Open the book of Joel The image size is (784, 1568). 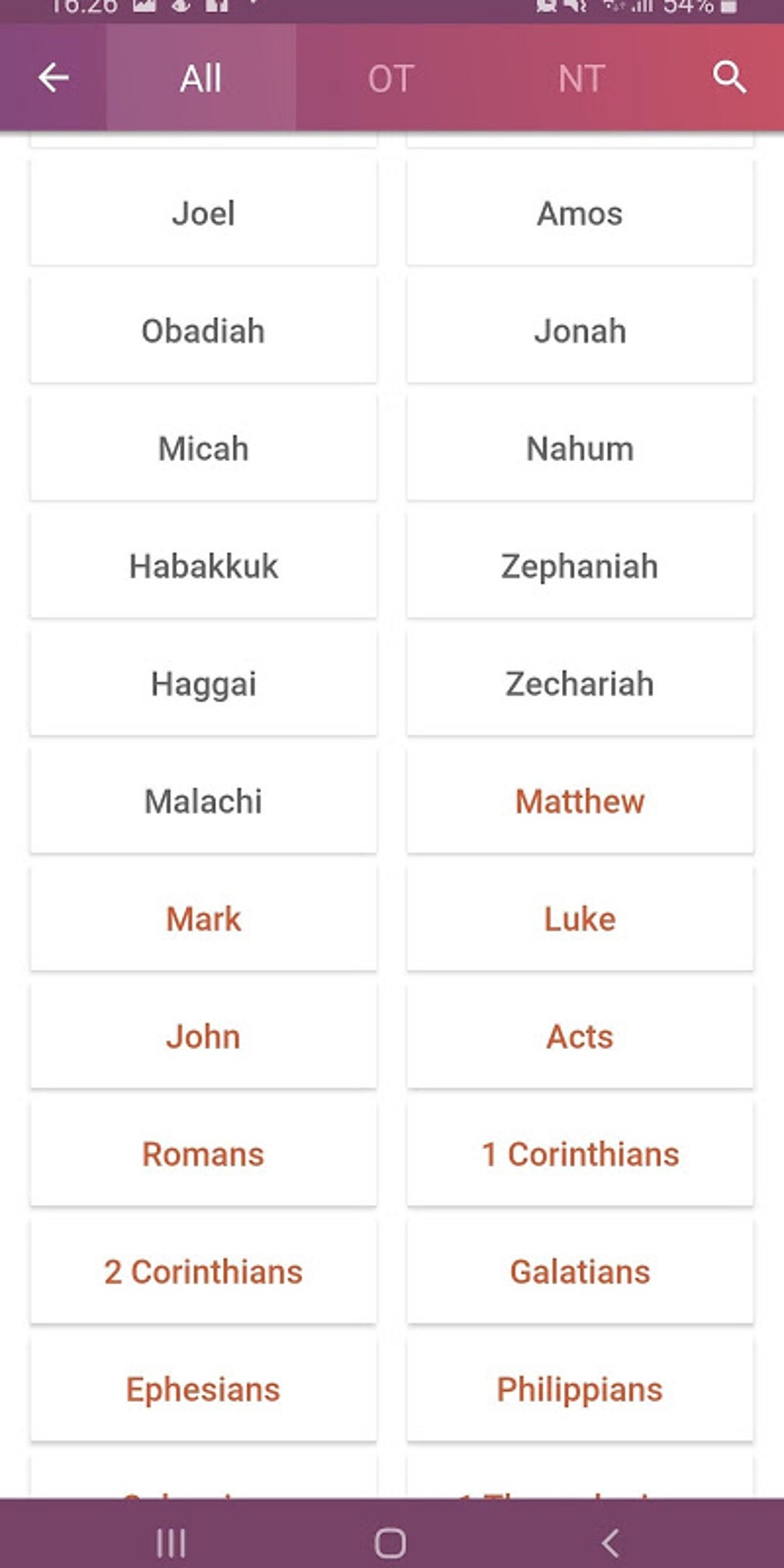[x=204, y=213]
